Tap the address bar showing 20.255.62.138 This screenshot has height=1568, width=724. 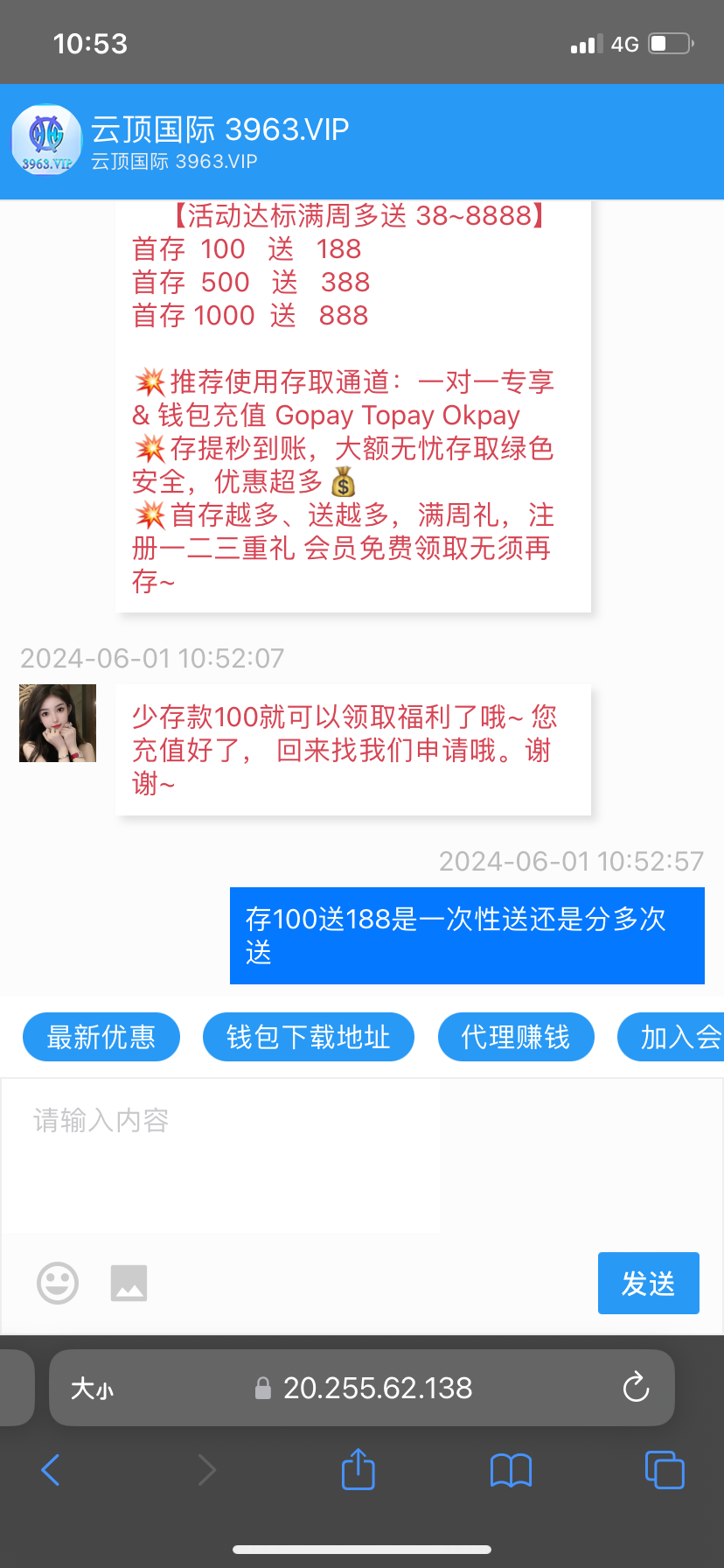pyautogui.click(x=379, y=1388)
